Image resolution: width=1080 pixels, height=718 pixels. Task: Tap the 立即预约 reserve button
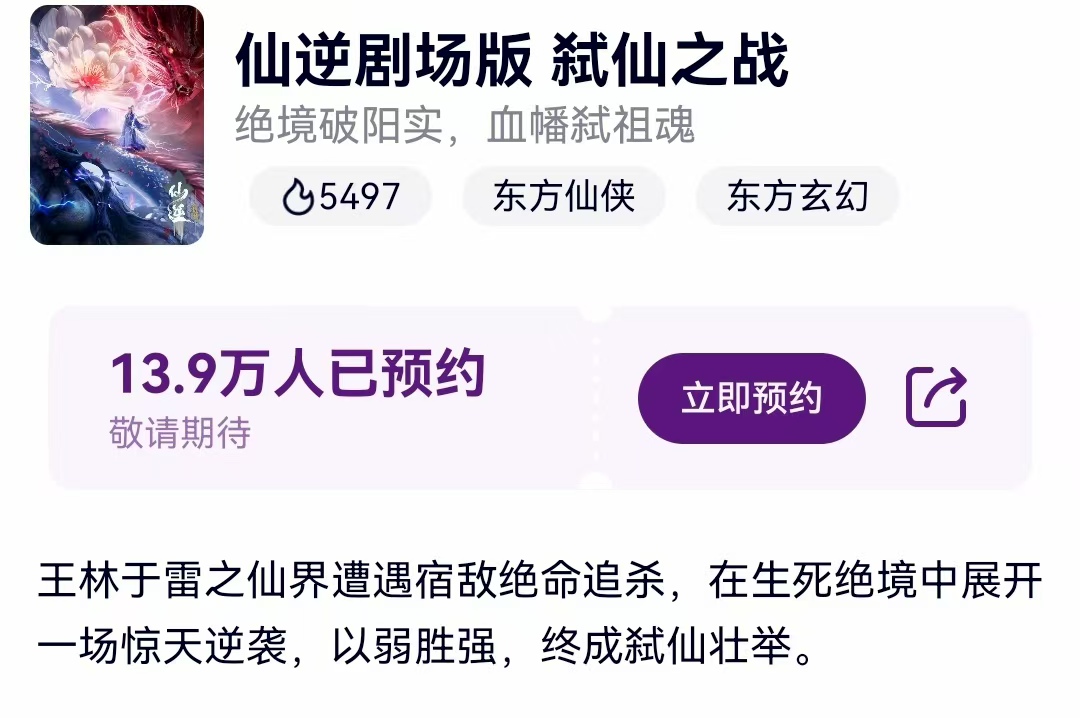pos(751,398)
